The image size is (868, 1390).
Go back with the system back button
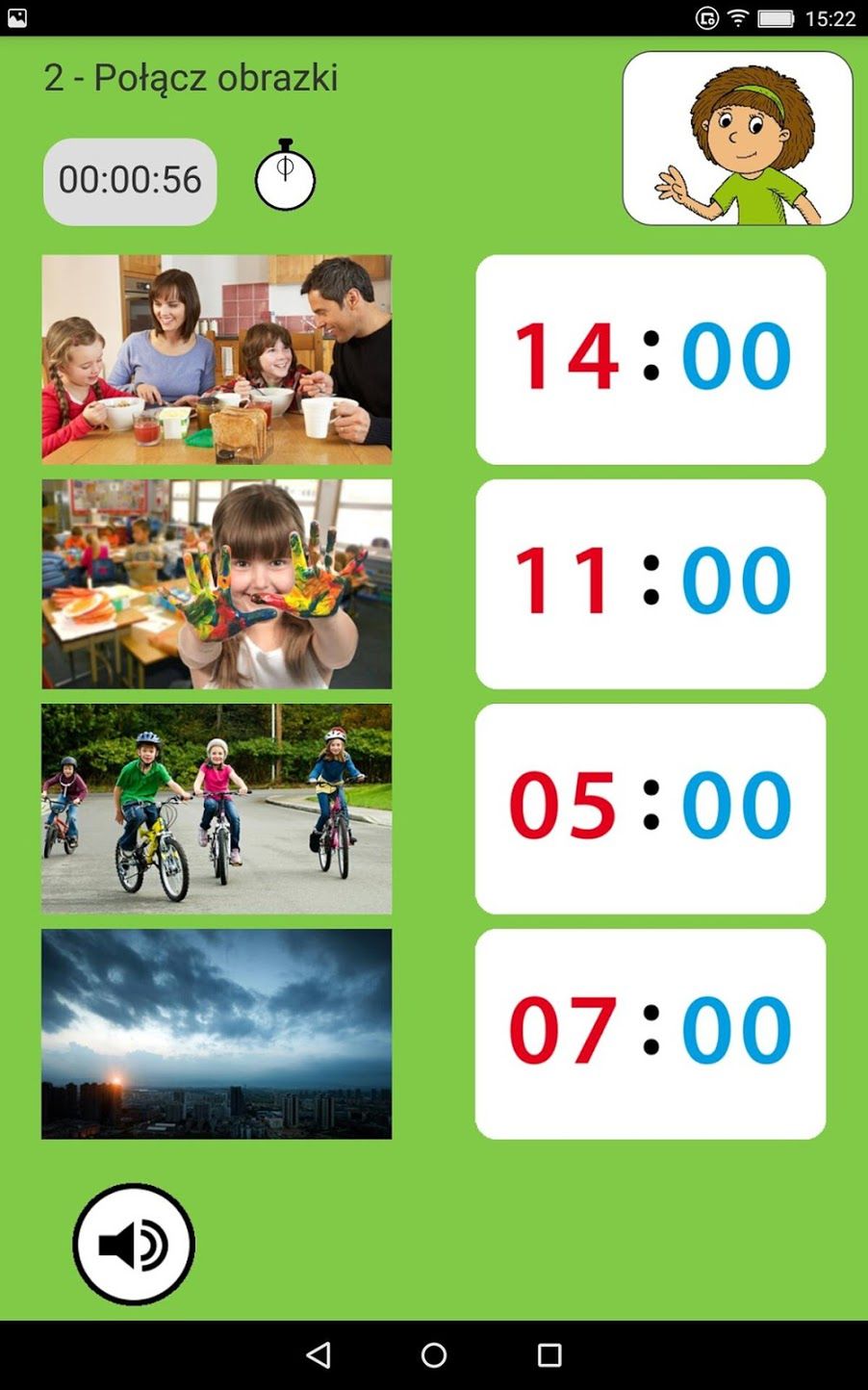pyautogui.click(x=319, y=1355)
